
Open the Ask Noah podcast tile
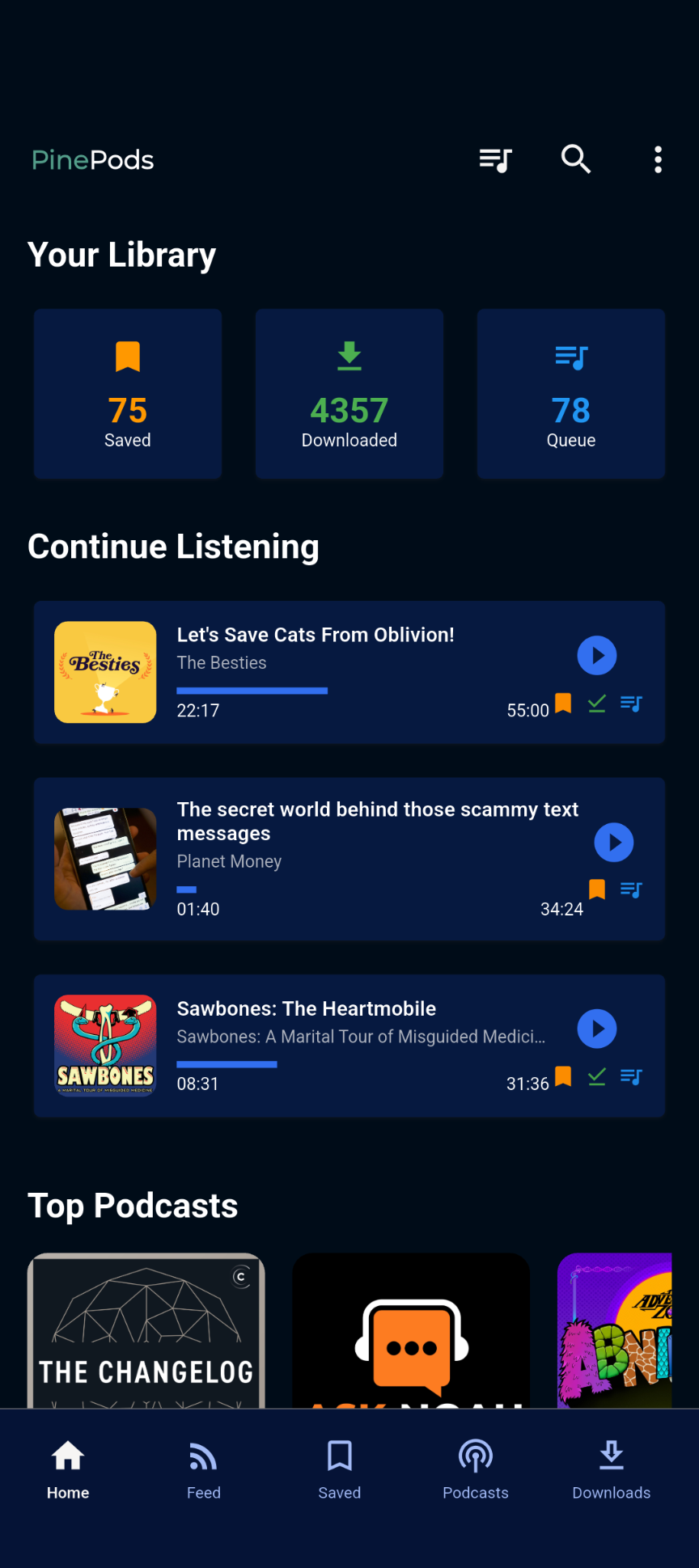(x=411, y=1331)
